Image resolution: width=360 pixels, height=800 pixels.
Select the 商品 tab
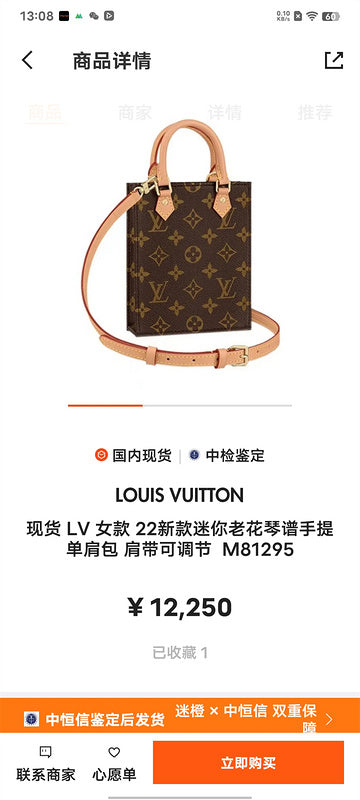45,113
